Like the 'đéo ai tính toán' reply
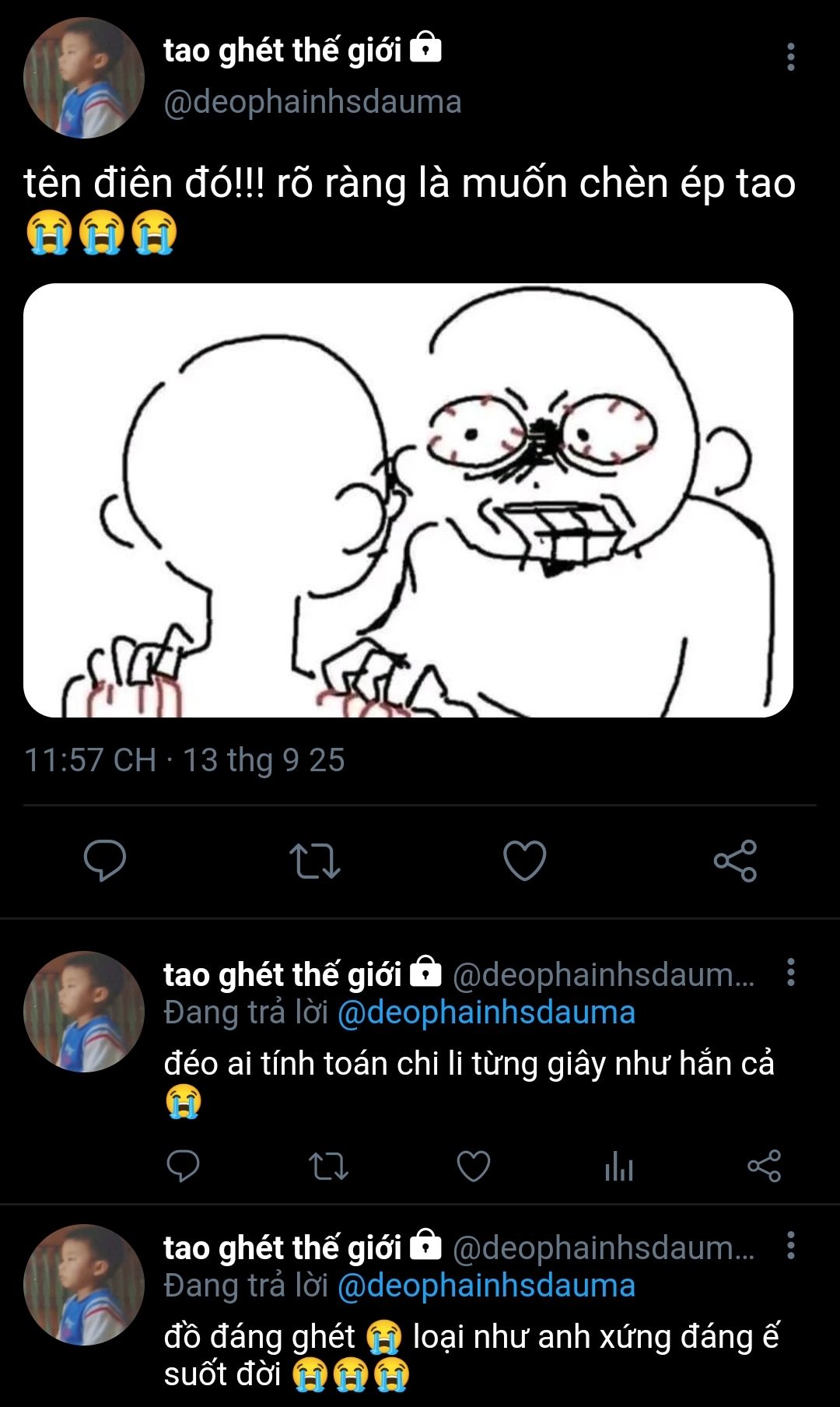840x1407 pixels. click(473, 1166)
